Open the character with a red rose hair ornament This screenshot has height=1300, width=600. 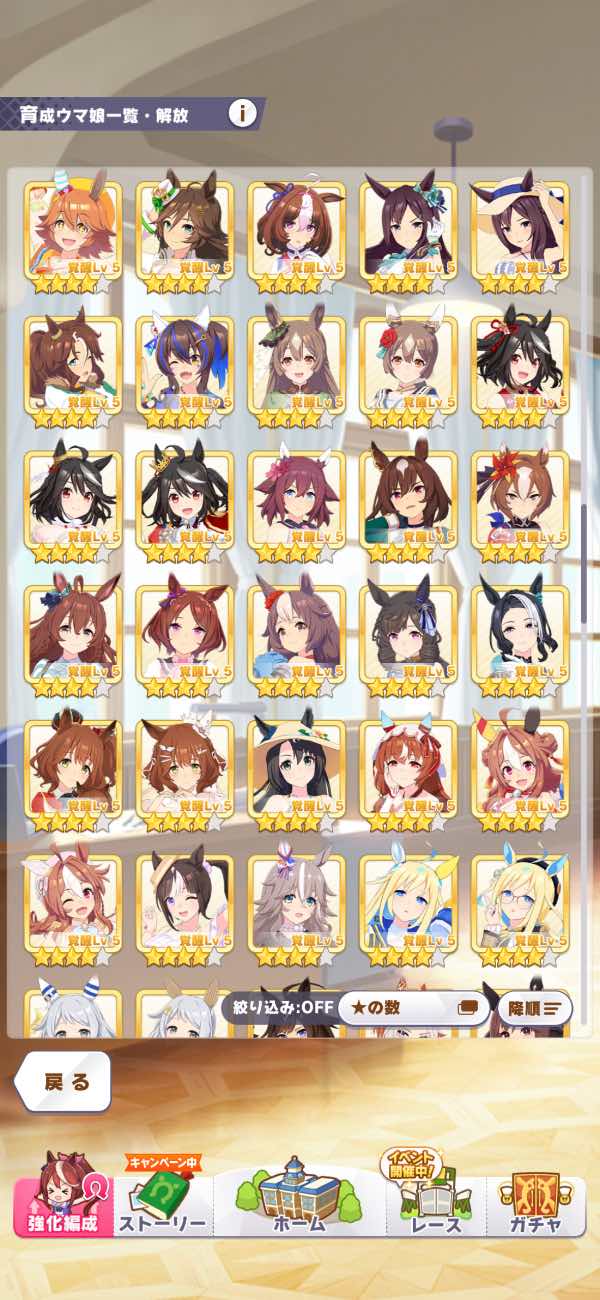pos(408,371)
